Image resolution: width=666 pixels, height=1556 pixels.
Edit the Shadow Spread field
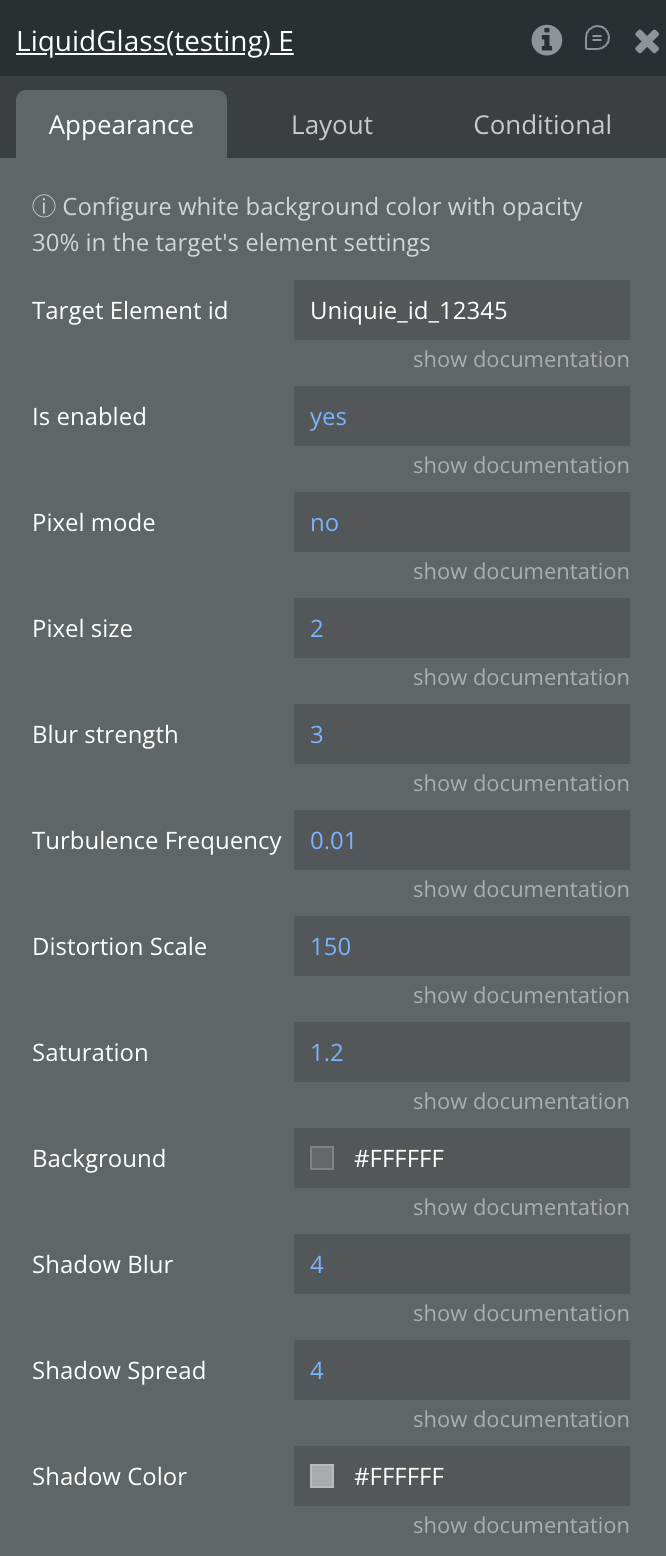click(461, 1371)
